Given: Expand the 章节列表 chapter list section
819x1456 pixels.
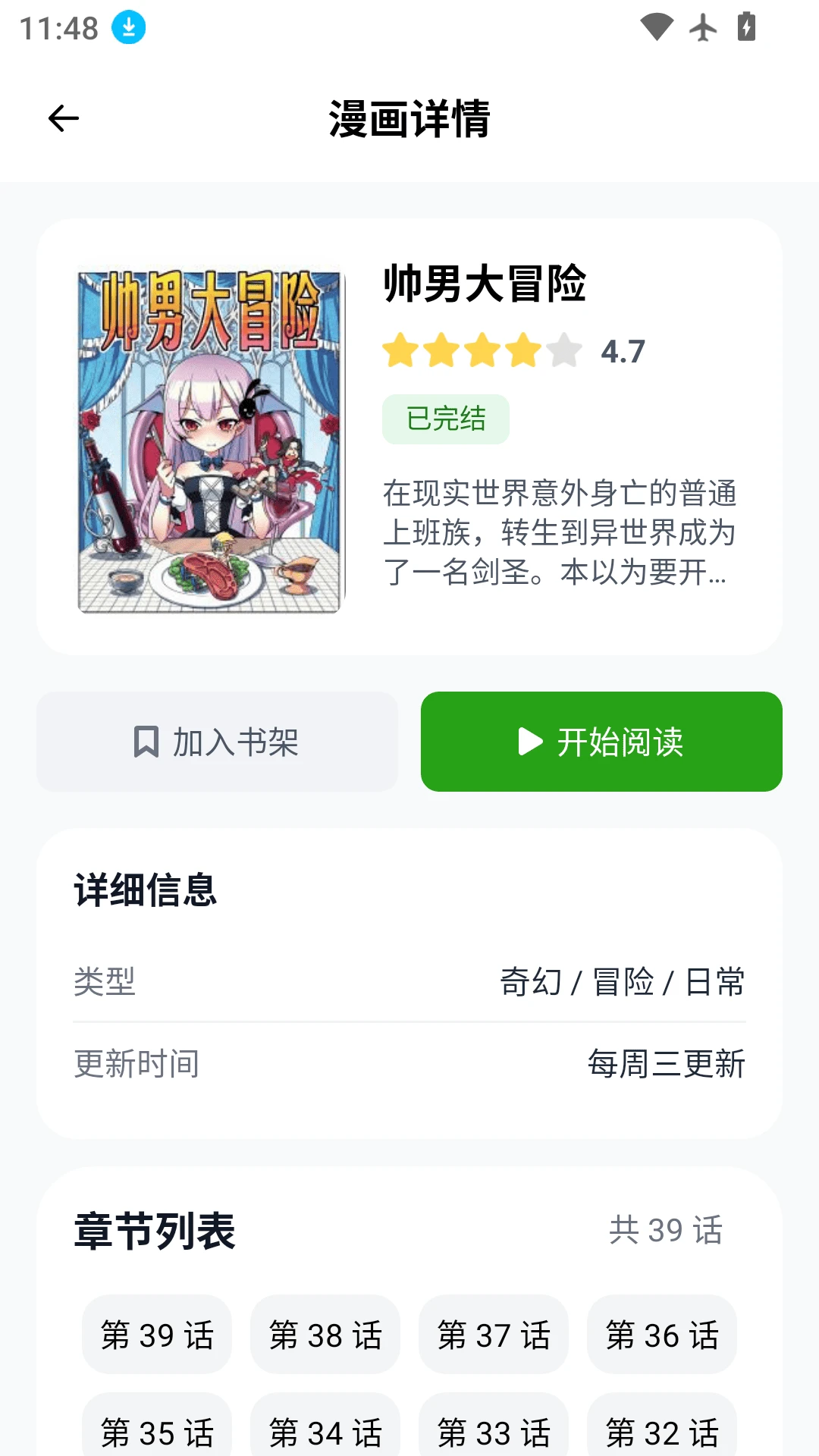Looking at the screenshot, I should click(154, 1230).
